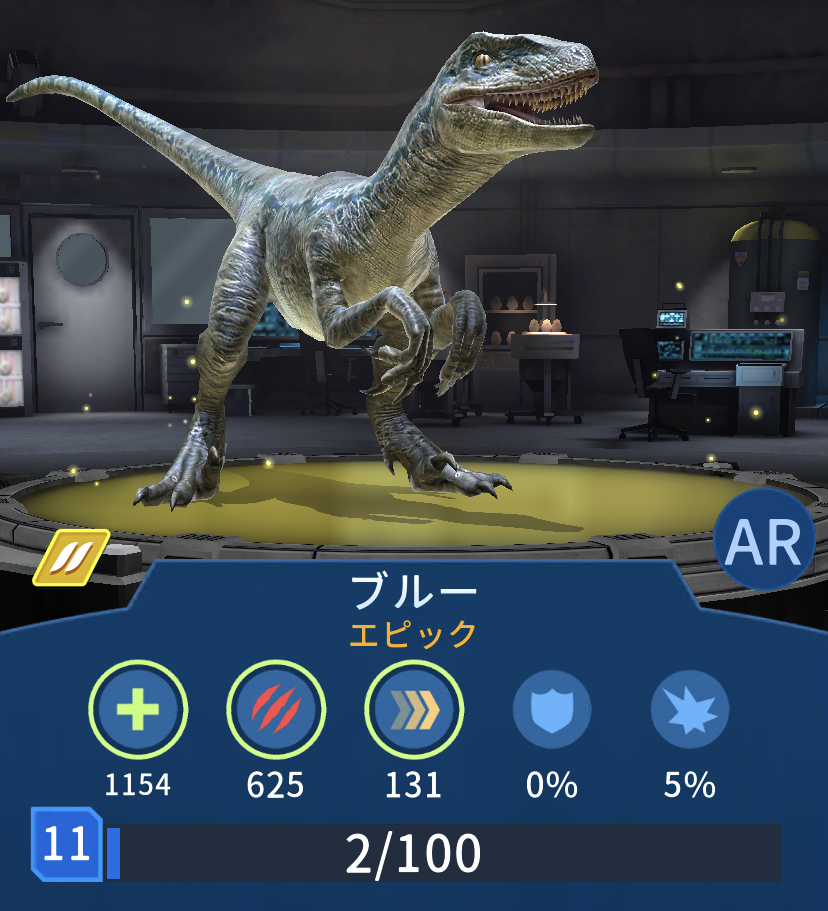The height and width of the screenshot is (911, 828).
Task: Tap the critical chance burst icon
Action: click(690, 710)
